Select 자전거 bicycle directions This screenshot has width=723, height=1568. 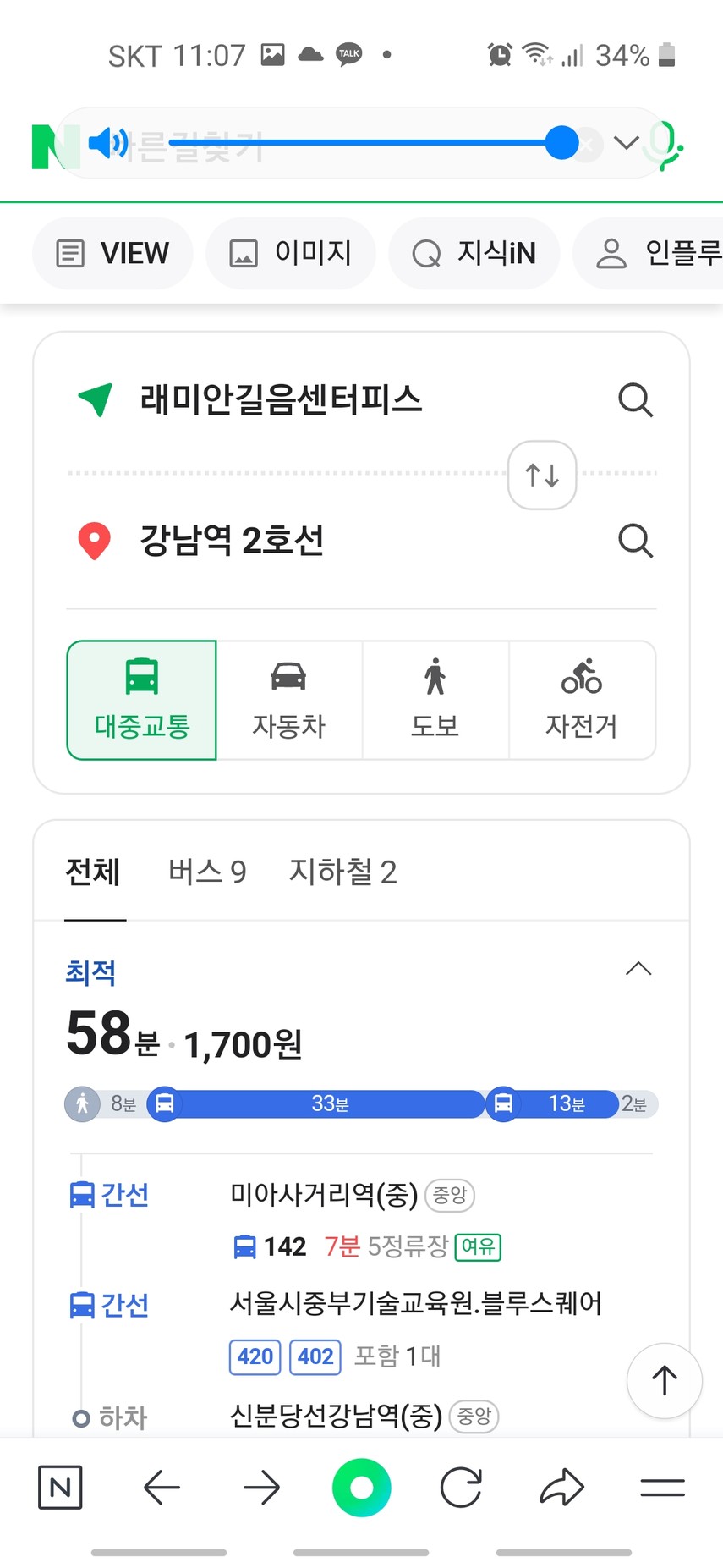point(582,700)
